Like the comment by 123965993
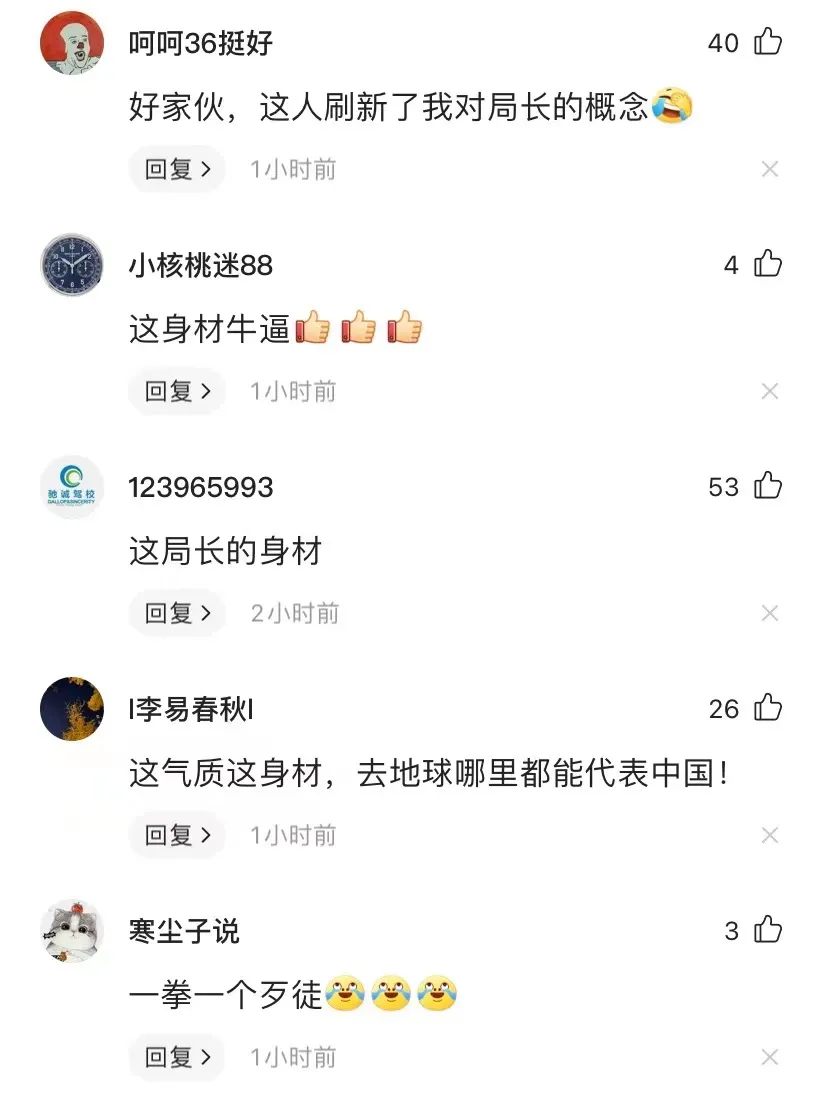 768,486
